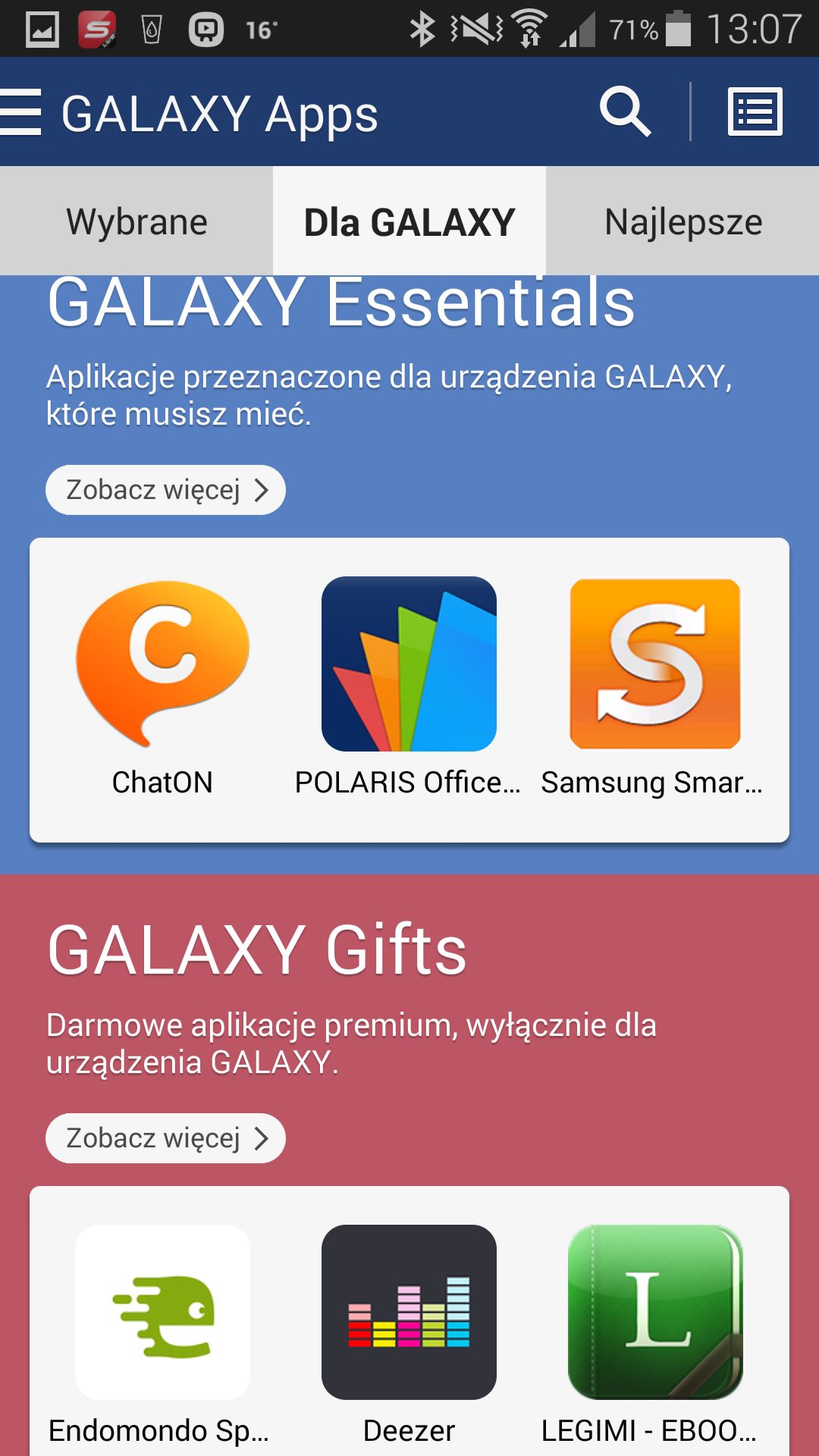The image size is (819, 1456).
Task: Open Endomondo Sports app page
Action: (x=162, y=1336)
